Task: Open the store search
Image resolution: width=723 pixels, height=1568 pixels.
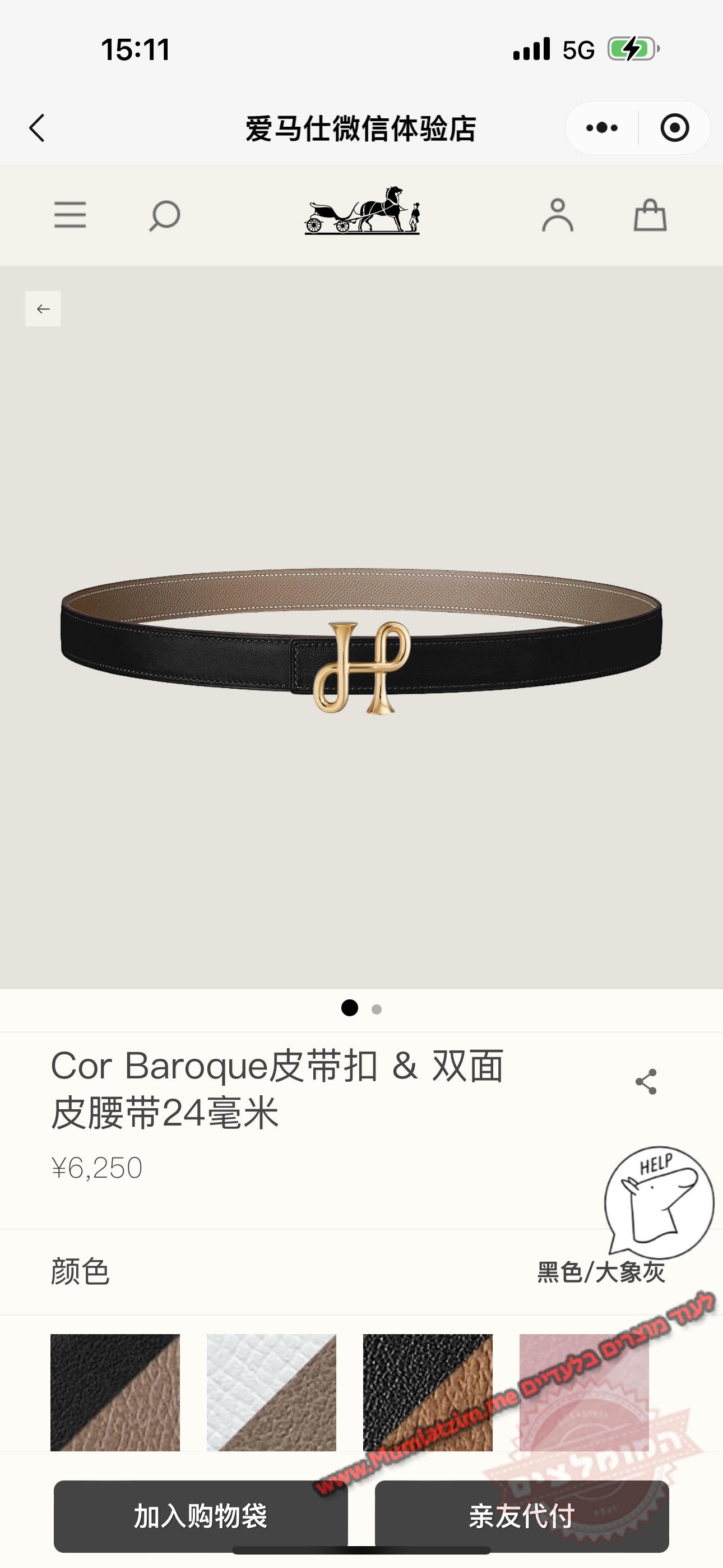Action: 164,215
